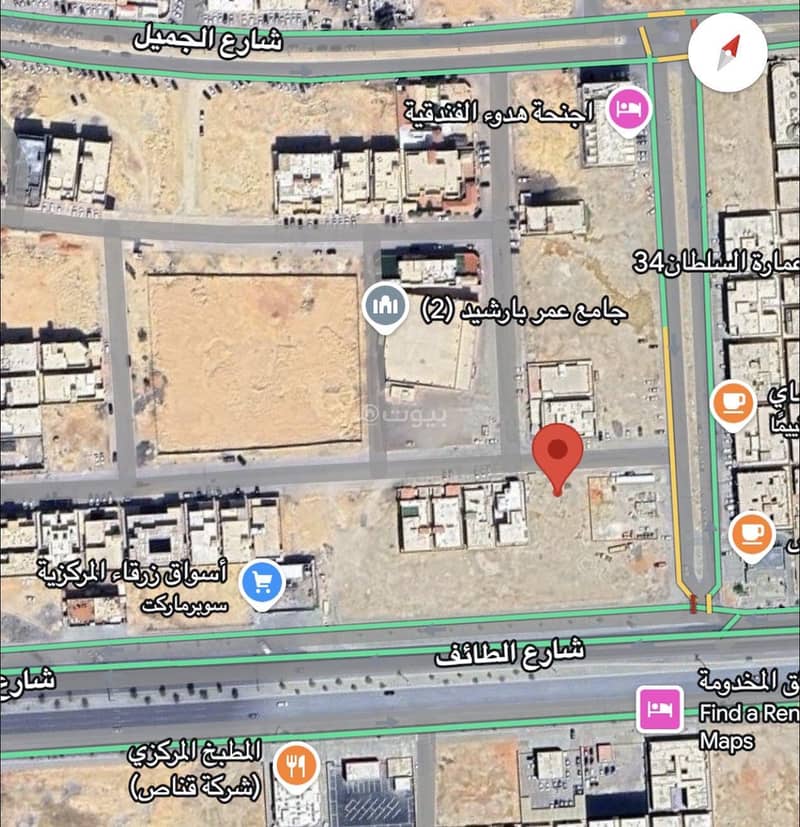The width and height of the screenshot is (800, 827).
Task: Open the Find a Ren lodging pin
Action: 660,711
